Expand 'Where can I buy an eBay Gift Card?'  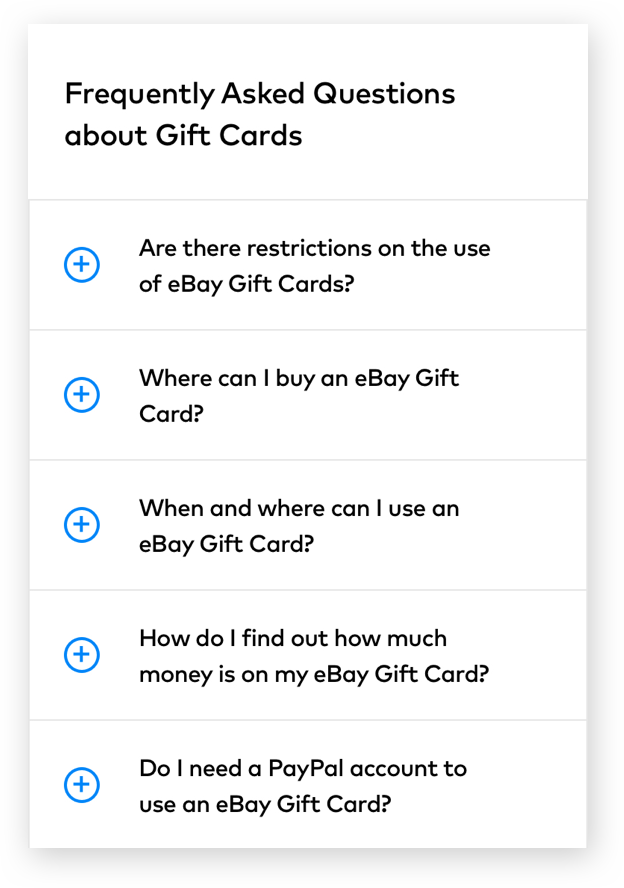pos(82,395)
